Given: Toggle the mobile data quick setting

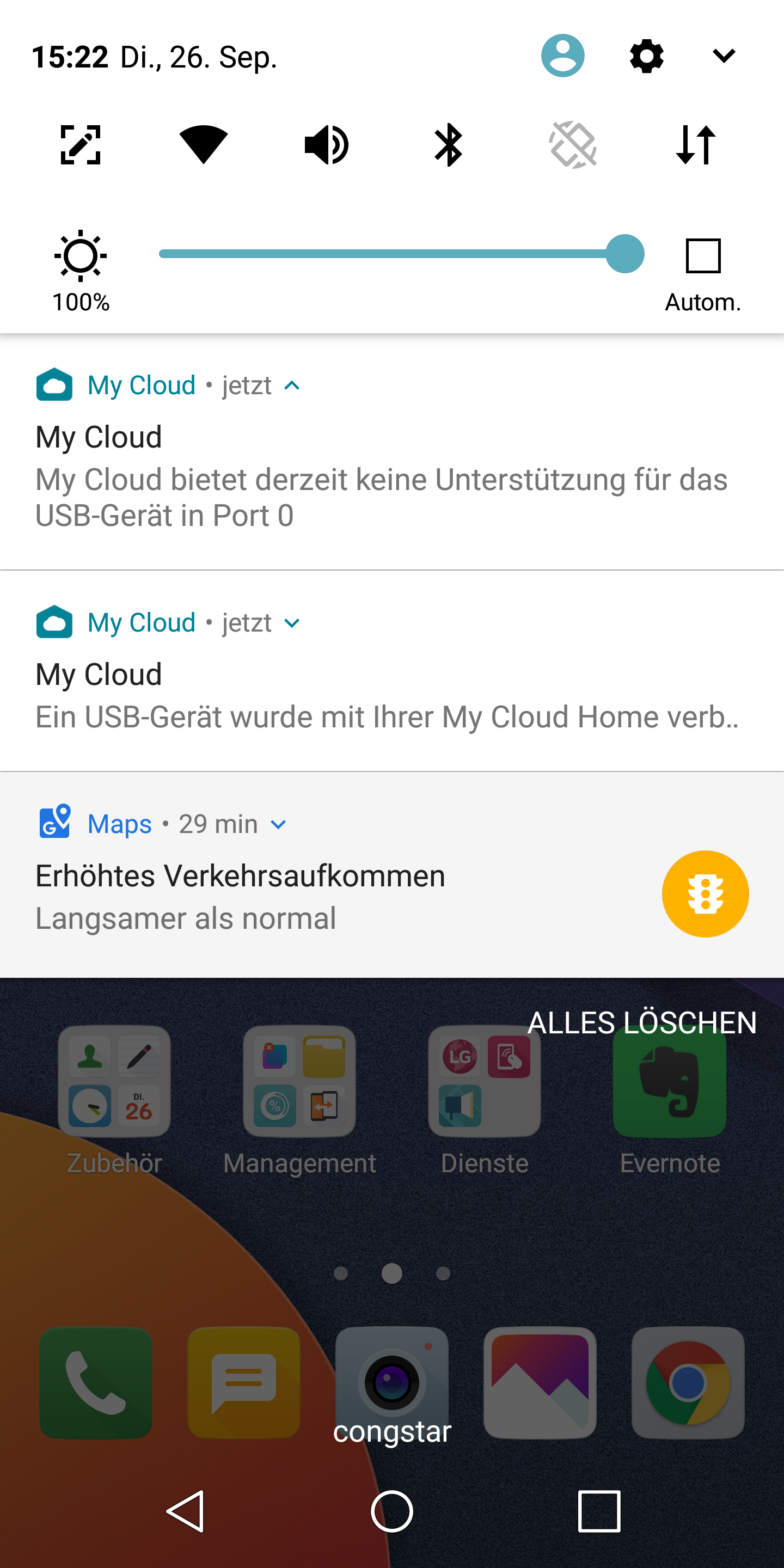Looking at the screenshot, I should tap(696, 145).
